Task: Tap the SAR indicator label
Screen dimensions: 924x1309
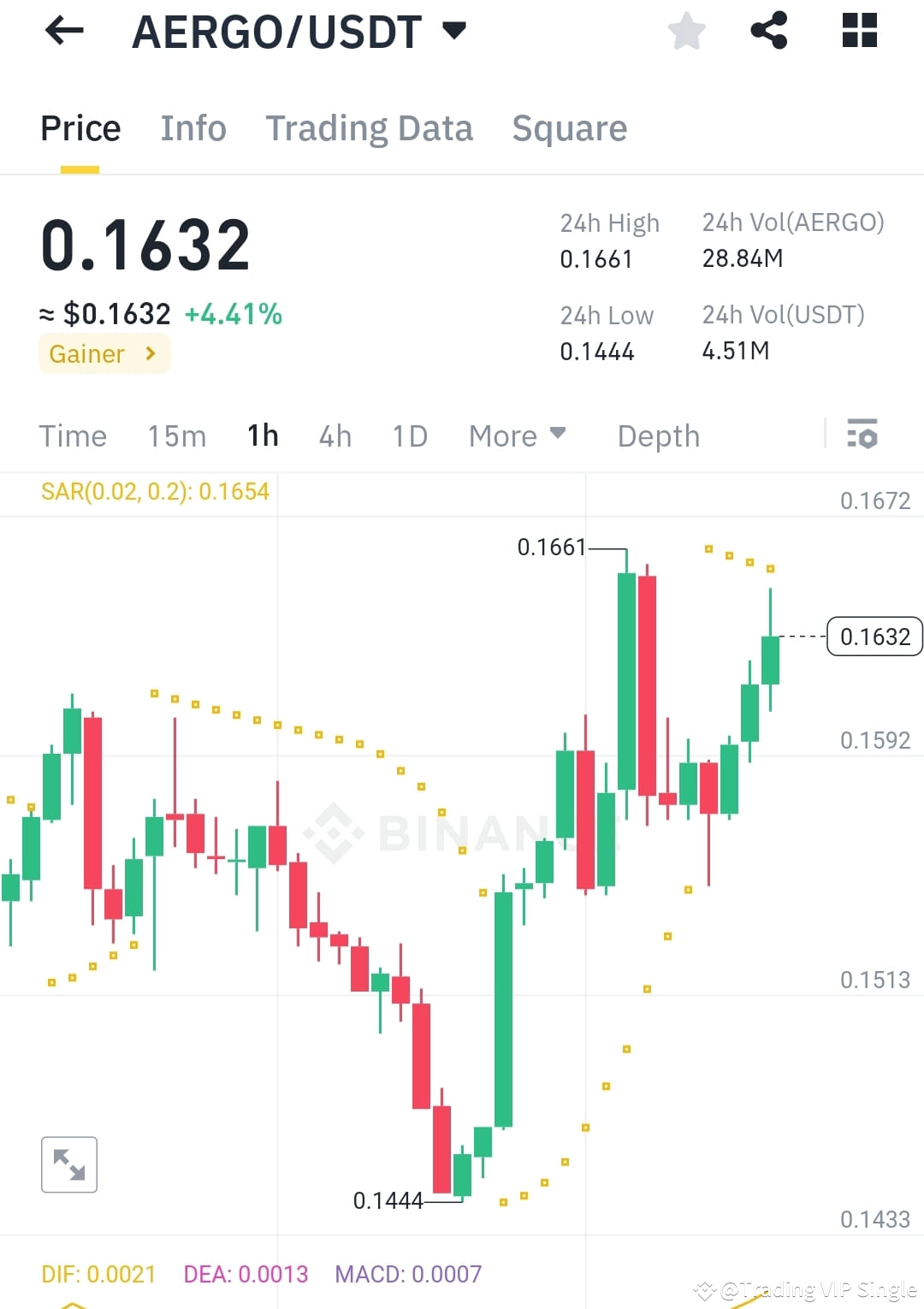Action: click(154, 492)
